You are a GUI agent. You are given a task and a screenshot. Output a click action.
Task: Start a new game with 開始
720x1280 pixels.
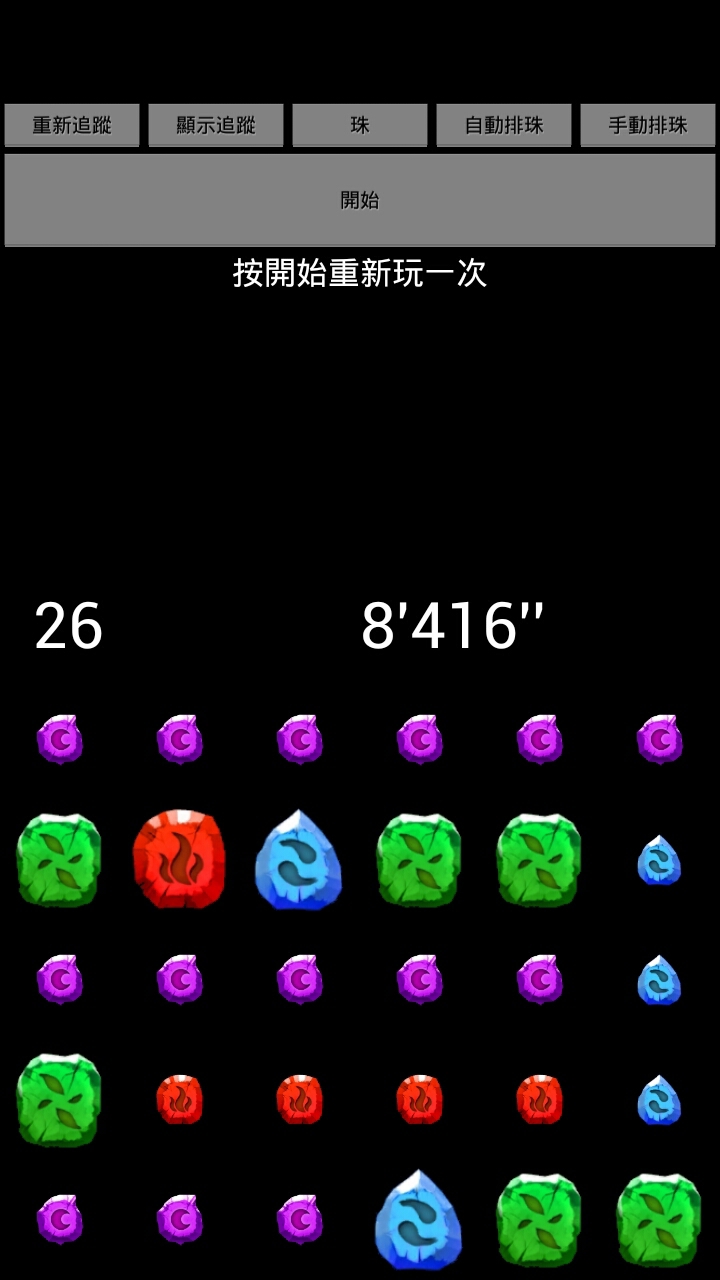point(360,200)
